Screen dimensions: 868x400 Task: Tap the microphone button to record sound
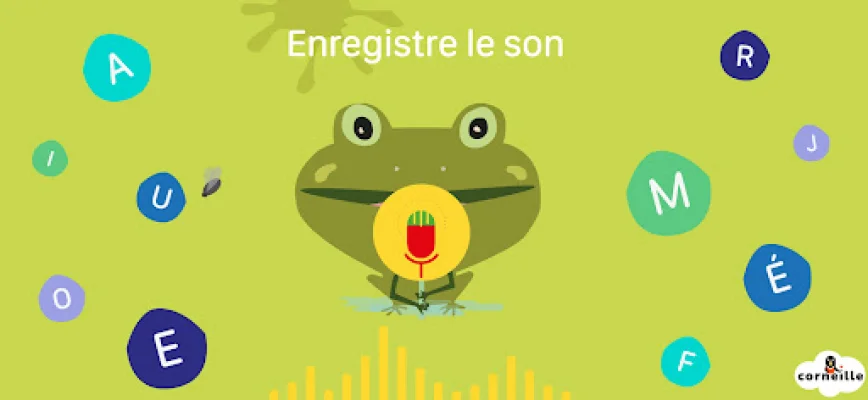[x=423, y=233]
